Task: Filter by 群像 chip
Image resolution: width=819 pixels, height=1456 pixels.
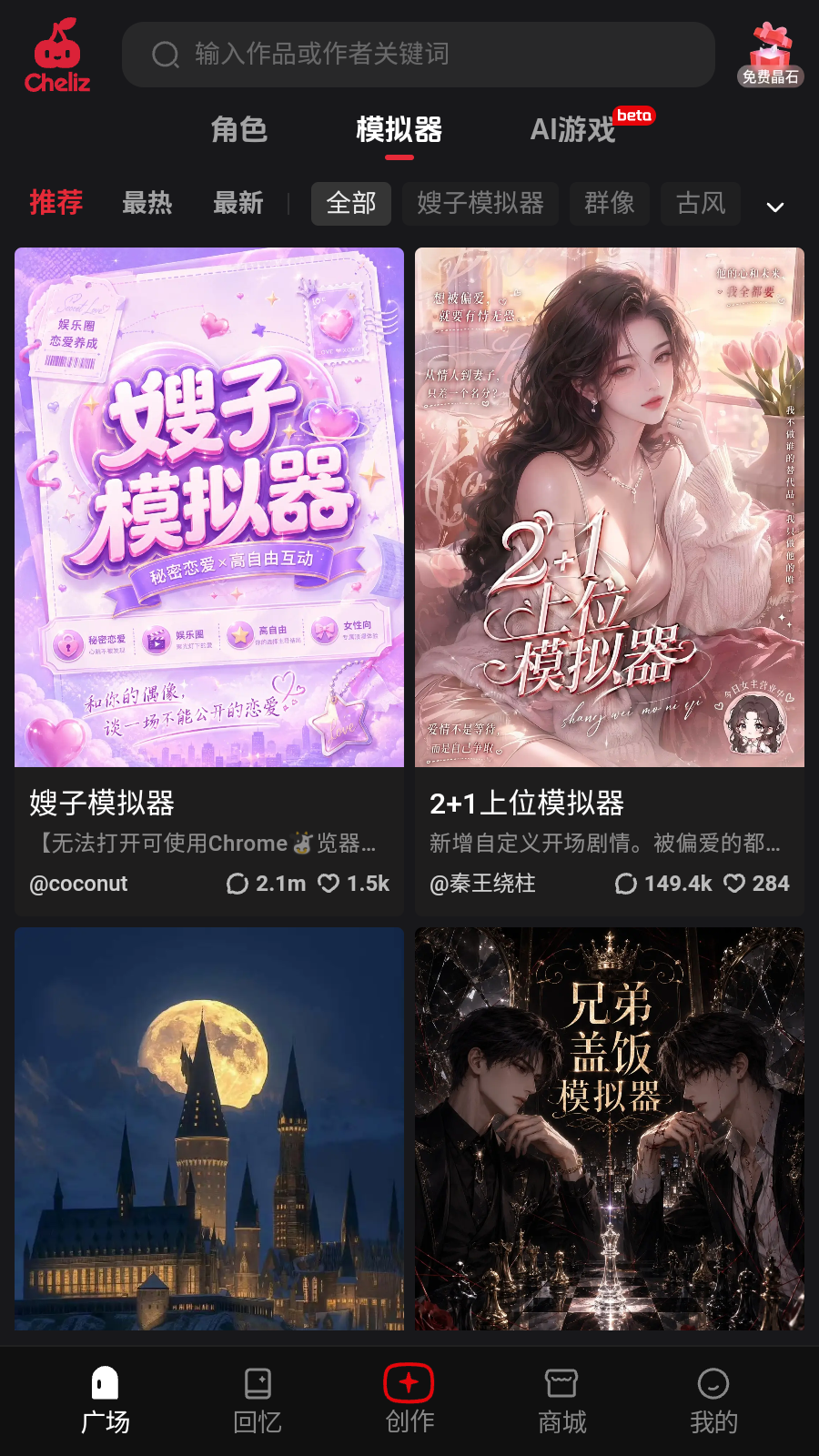Action: pos(610,203)
